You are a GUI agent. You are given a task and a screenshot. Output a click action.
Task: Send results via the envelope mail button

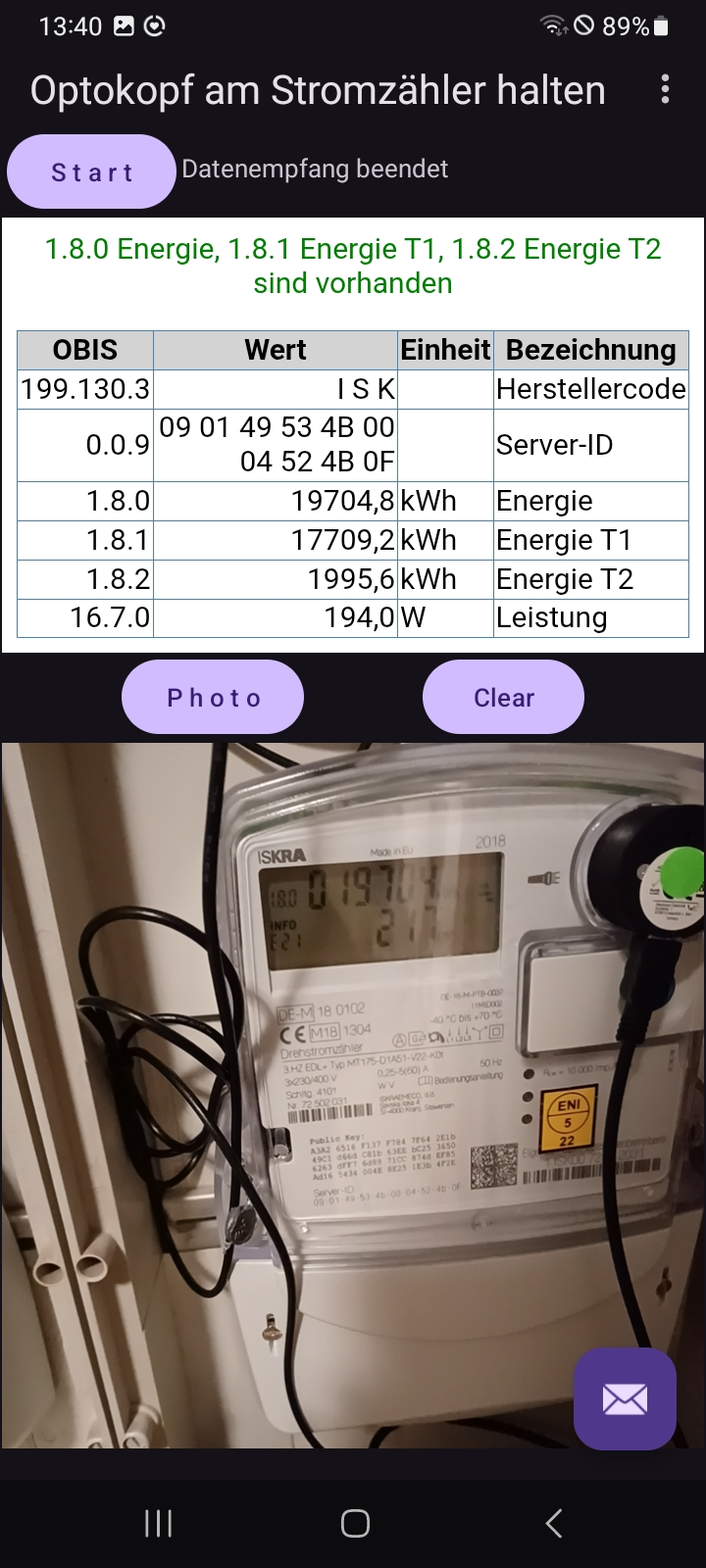coord(625,1398)
